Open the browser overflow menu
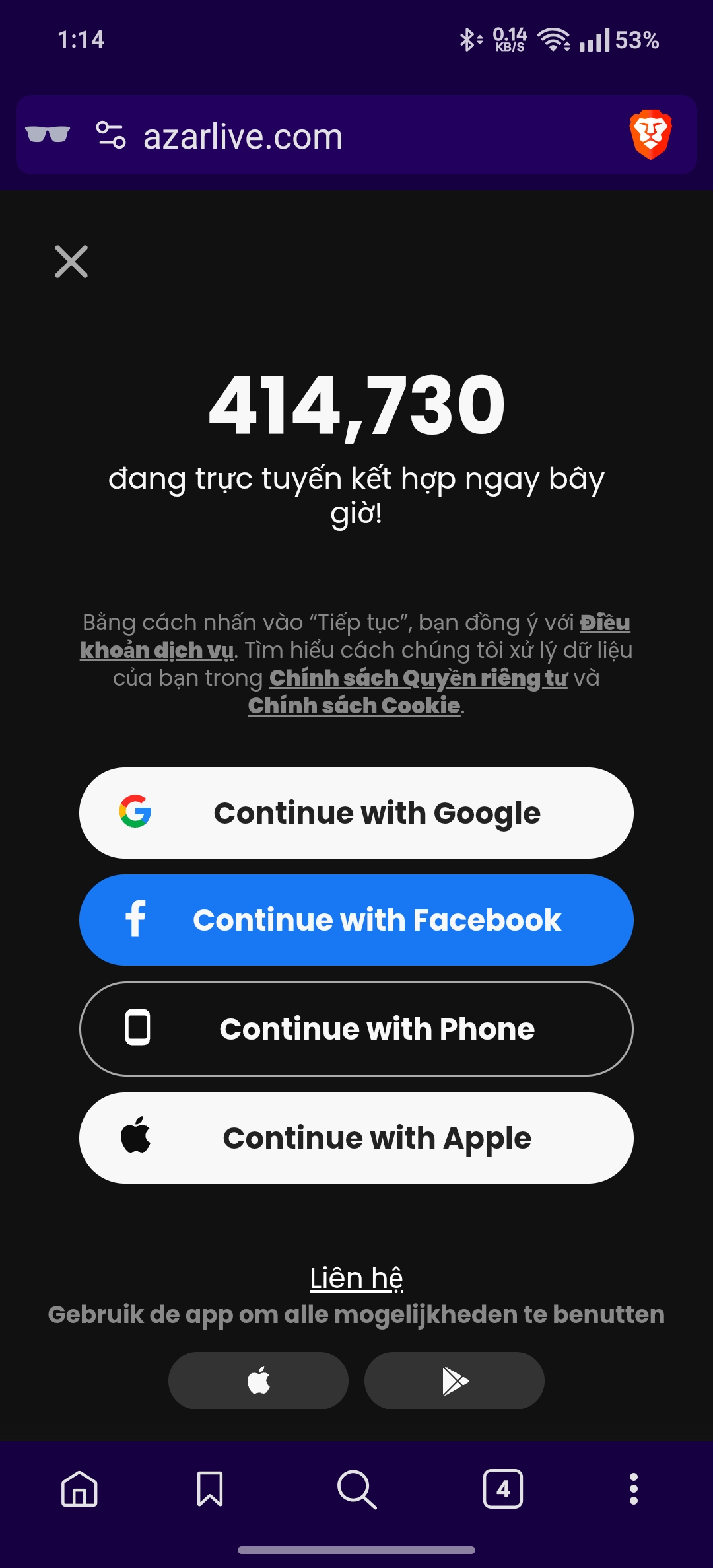The width and height of the screenshot is (713, 1568). pos(634,1489)
